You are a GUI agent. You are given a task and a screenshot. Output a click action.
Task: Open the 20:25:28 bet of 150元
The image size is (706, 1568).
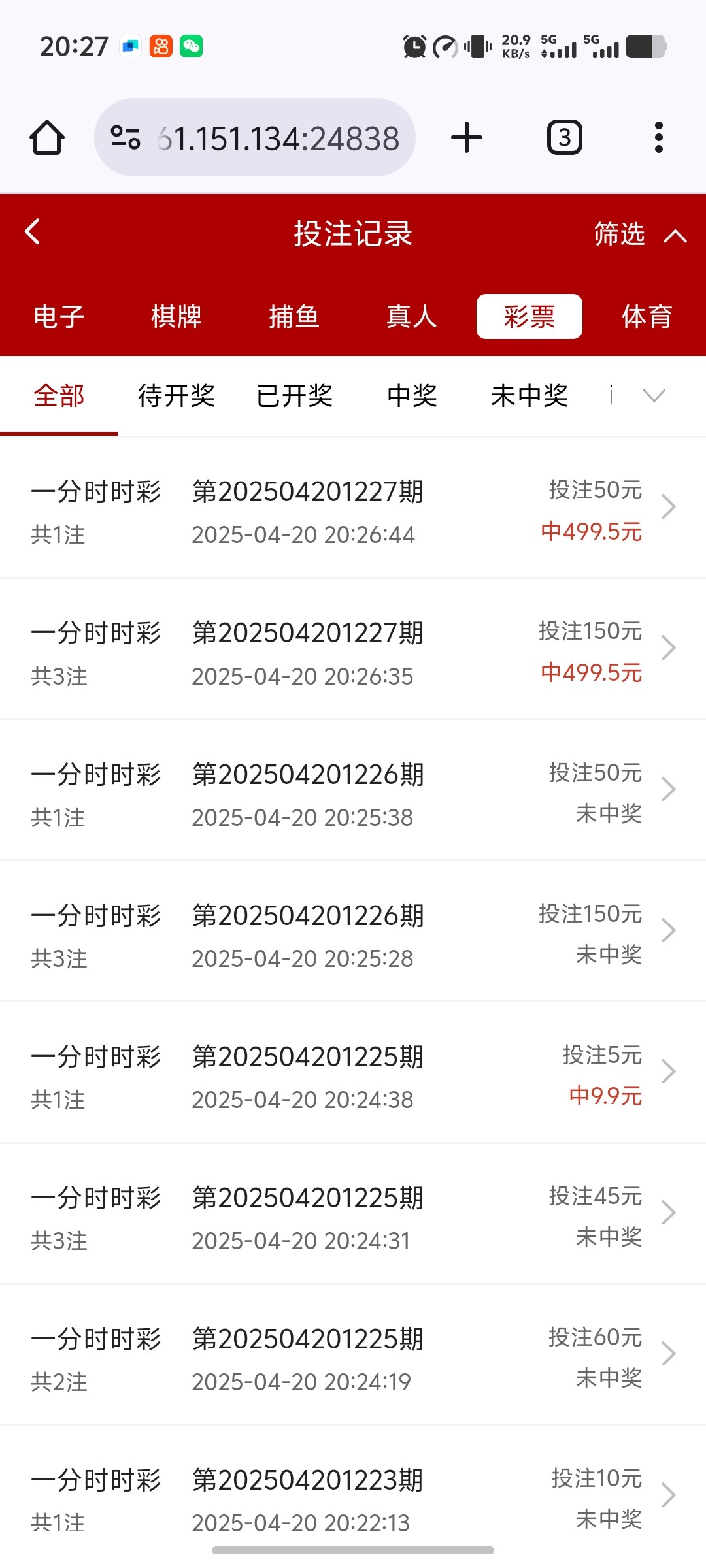click(x=353, y=931)
